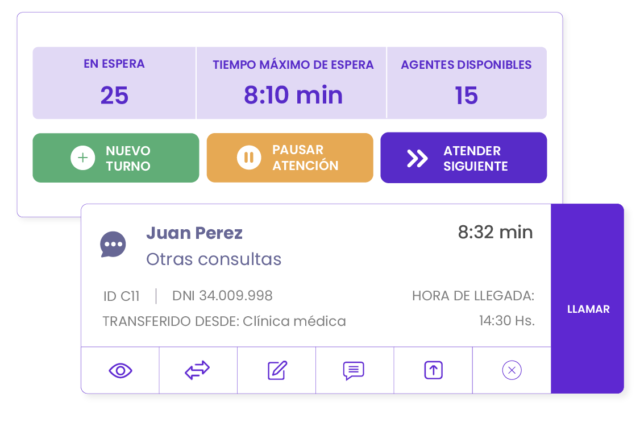View Juan Perez's details via eye icon
Screen dimensions: 640x426
pyautogui.click(x=120, y=371)
